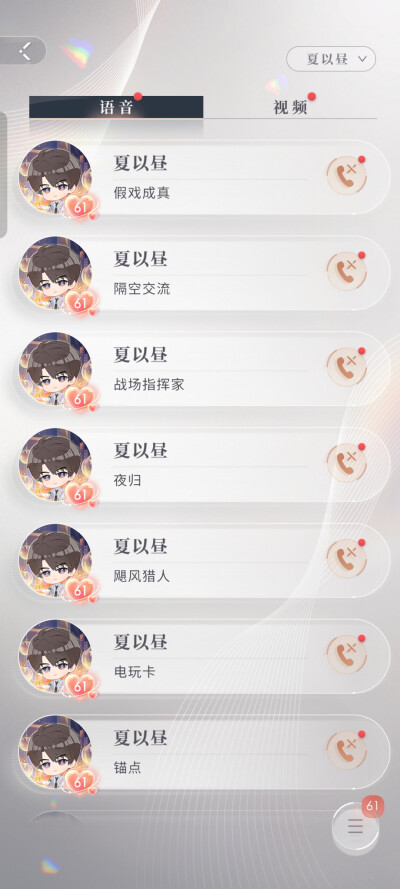The height and width of the screenshot is (889, 400).
Task: Tap the missed-call icon for 战场指挥家
Action: [346, 367]
